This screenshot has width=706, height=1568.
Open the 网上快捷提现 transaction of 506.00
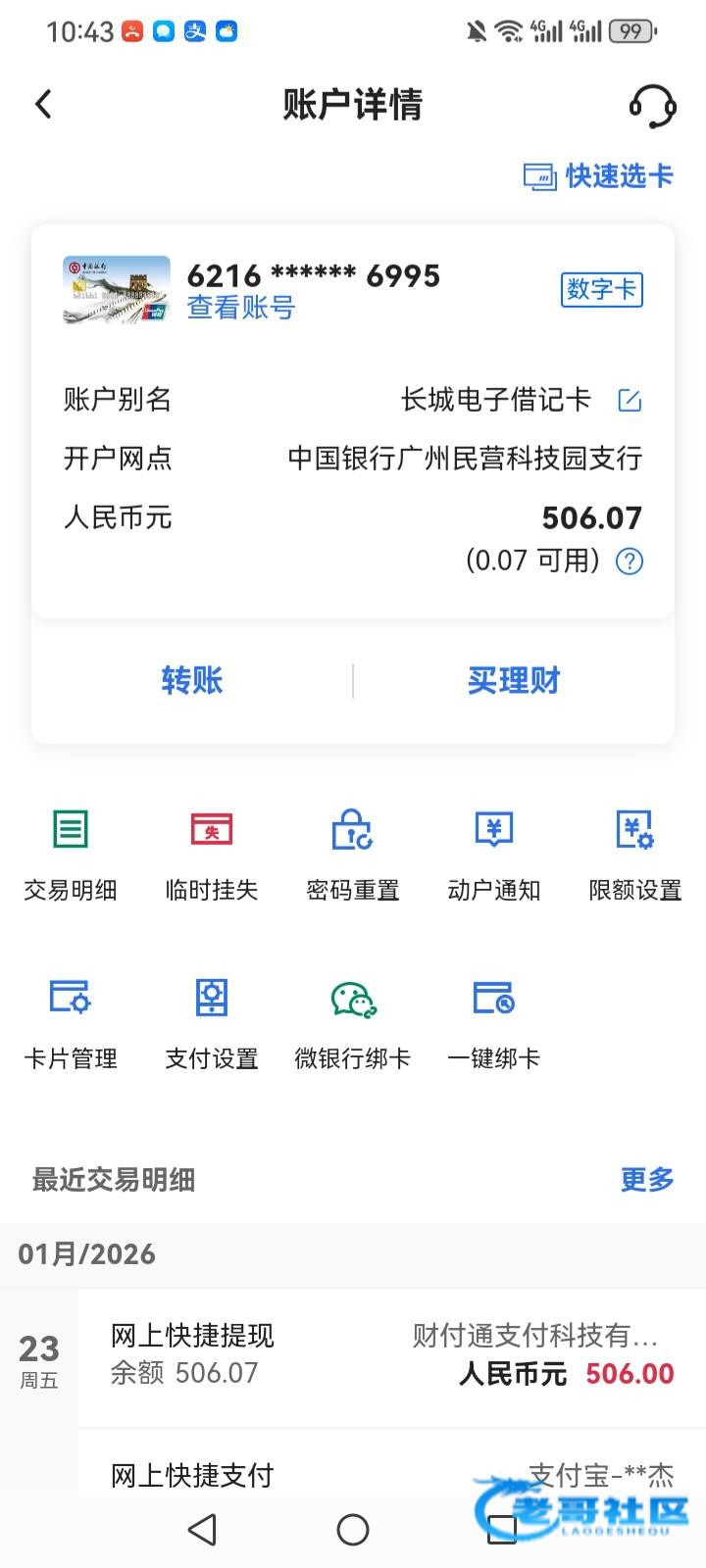click(392, 1356)
